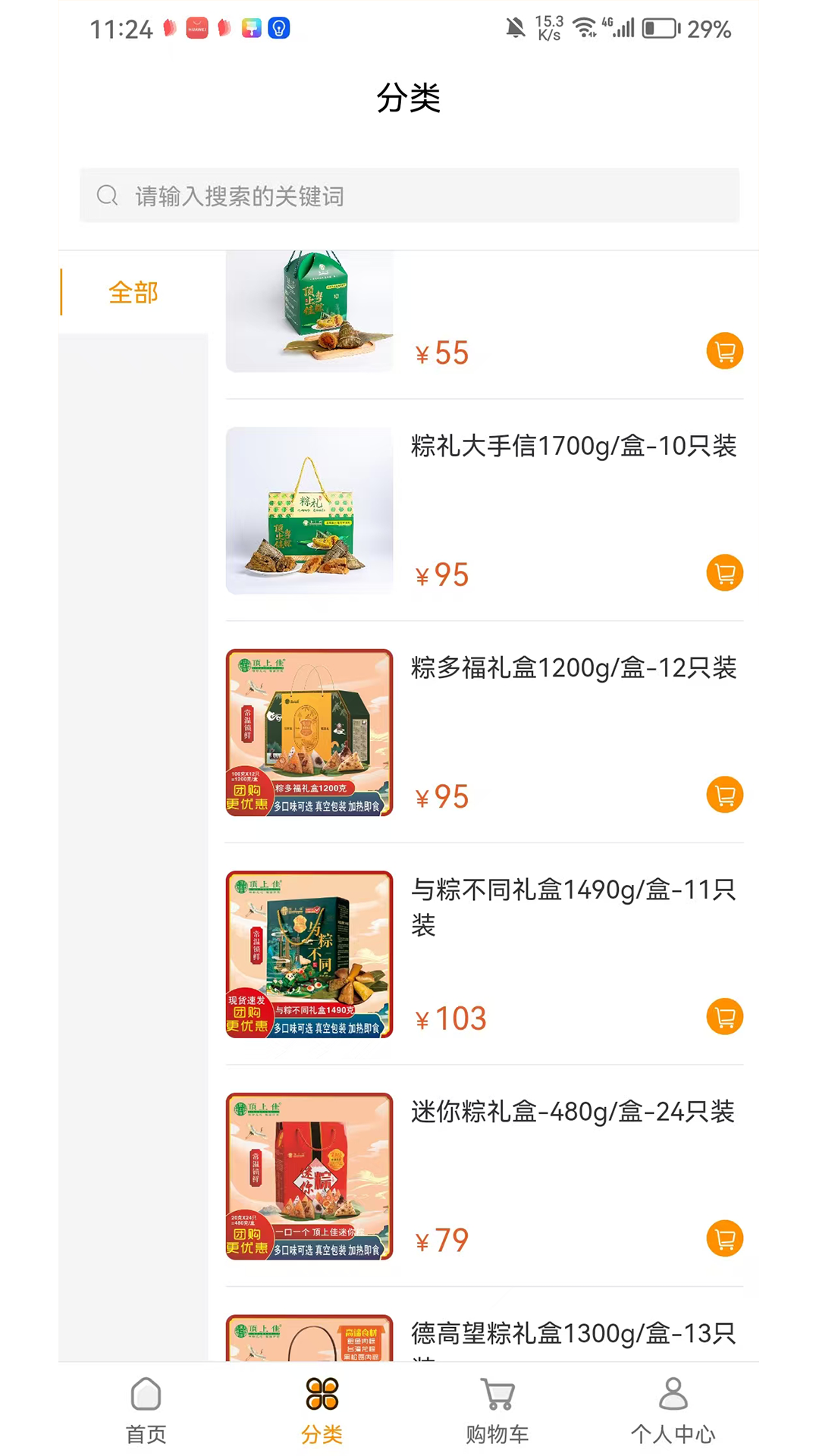Select the 全部 category in sidebar
819x1456 pixels.
coord(133,293)
